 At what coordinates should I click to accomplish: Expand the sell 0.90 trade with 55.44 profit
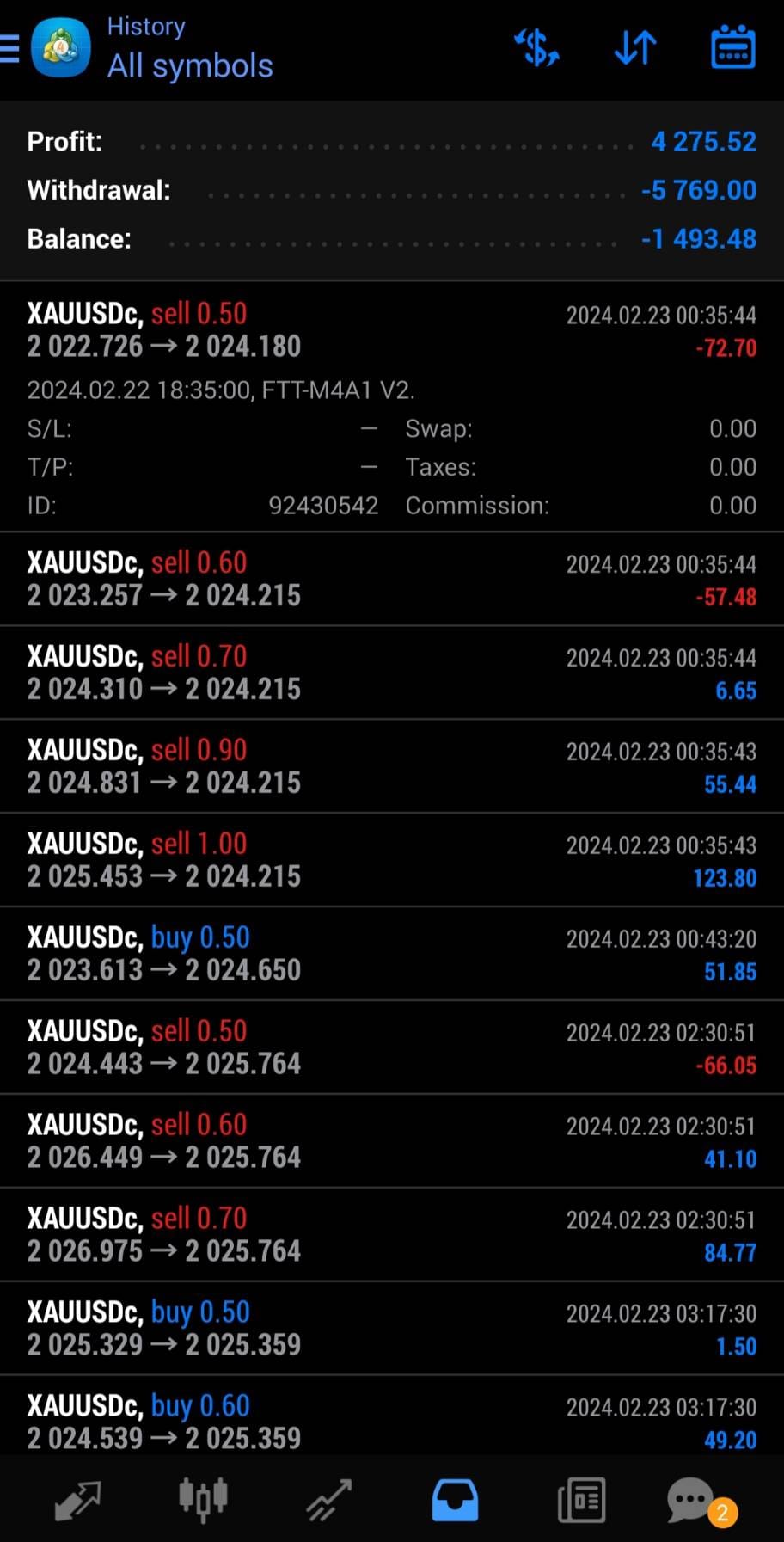tap(392, 766)
